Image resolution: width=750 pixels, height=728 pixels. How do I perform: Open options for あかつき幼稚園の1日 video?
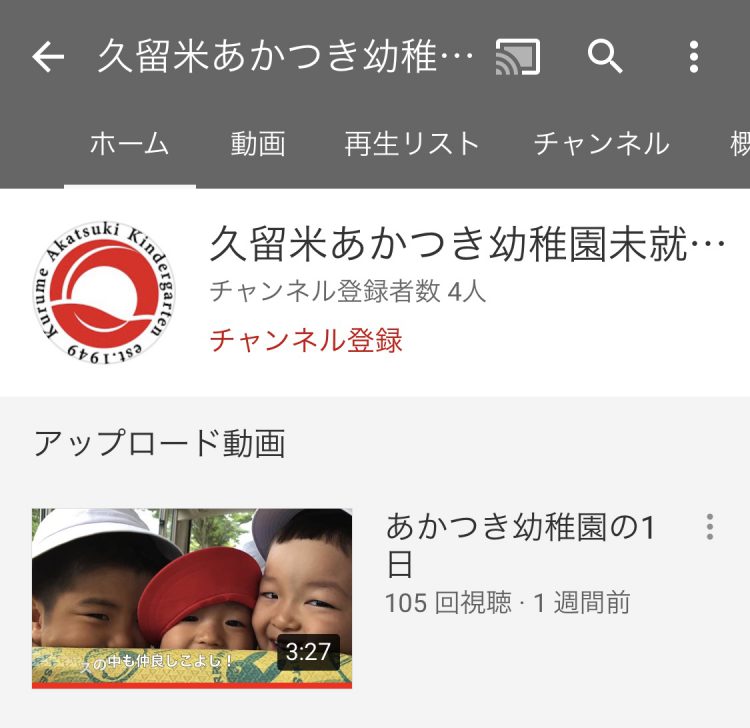pyautogui.click(x=709, y=527)
